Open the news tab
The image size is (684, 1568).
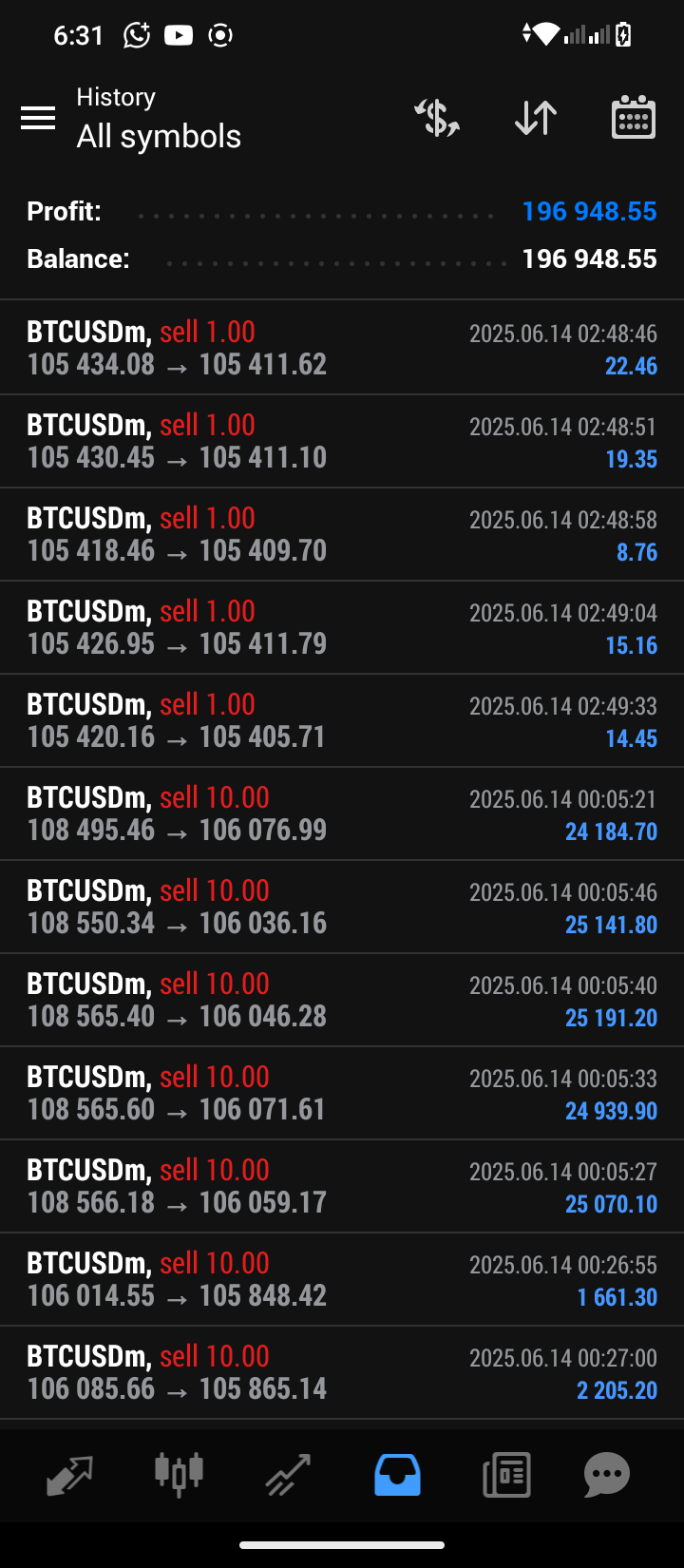[506, 1475]
